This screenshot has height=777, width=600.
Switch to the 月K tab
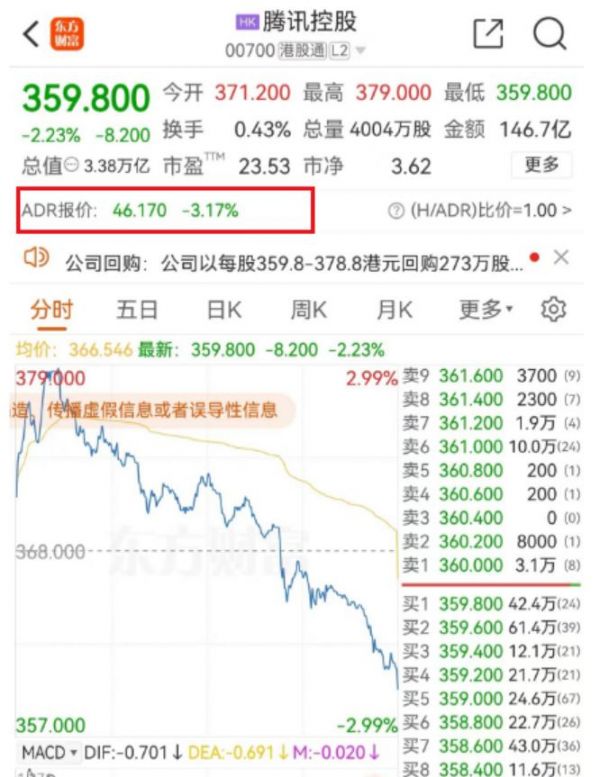[394, 310]
